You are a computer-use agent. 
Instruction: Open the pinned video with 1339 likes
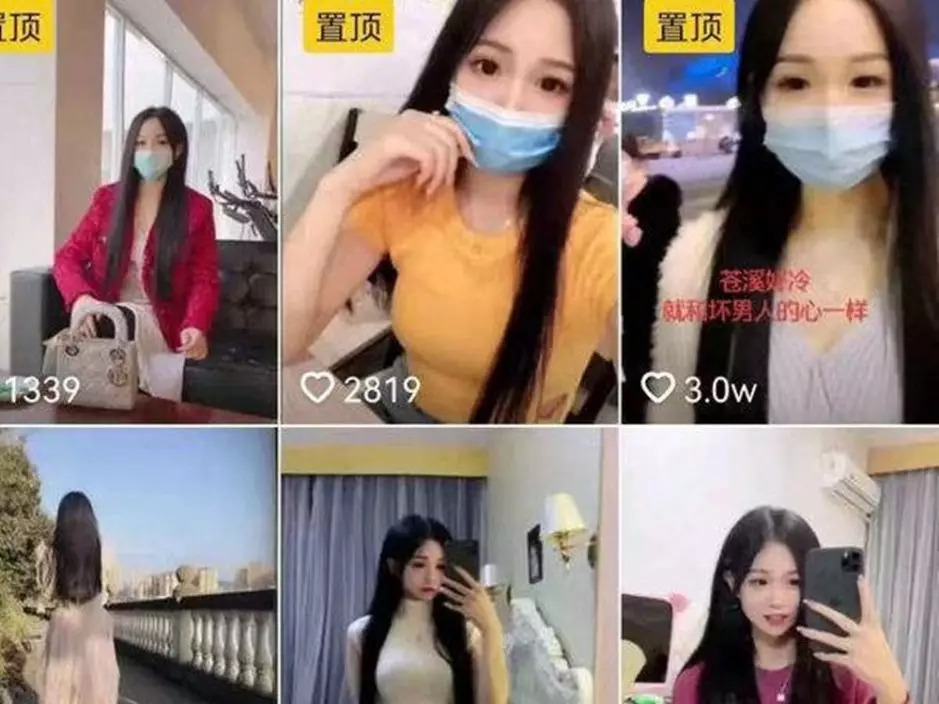pos(138,210)
